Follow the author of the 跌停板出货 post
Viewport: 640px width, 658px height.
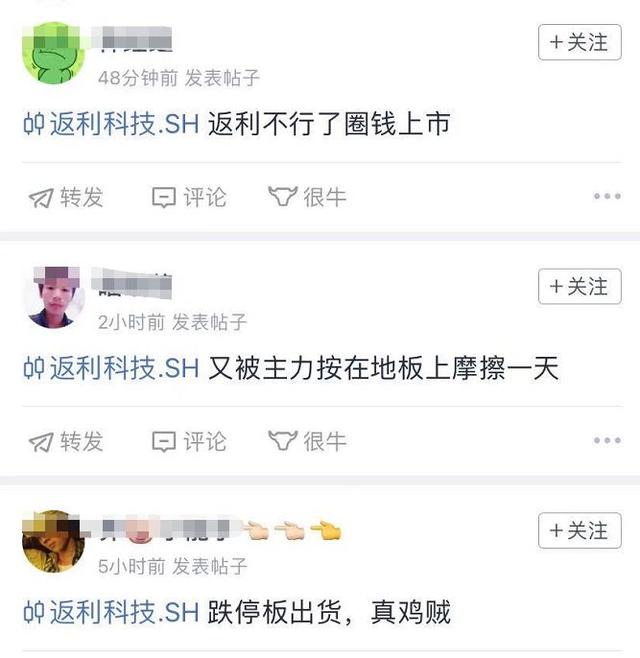pos(579,530)
